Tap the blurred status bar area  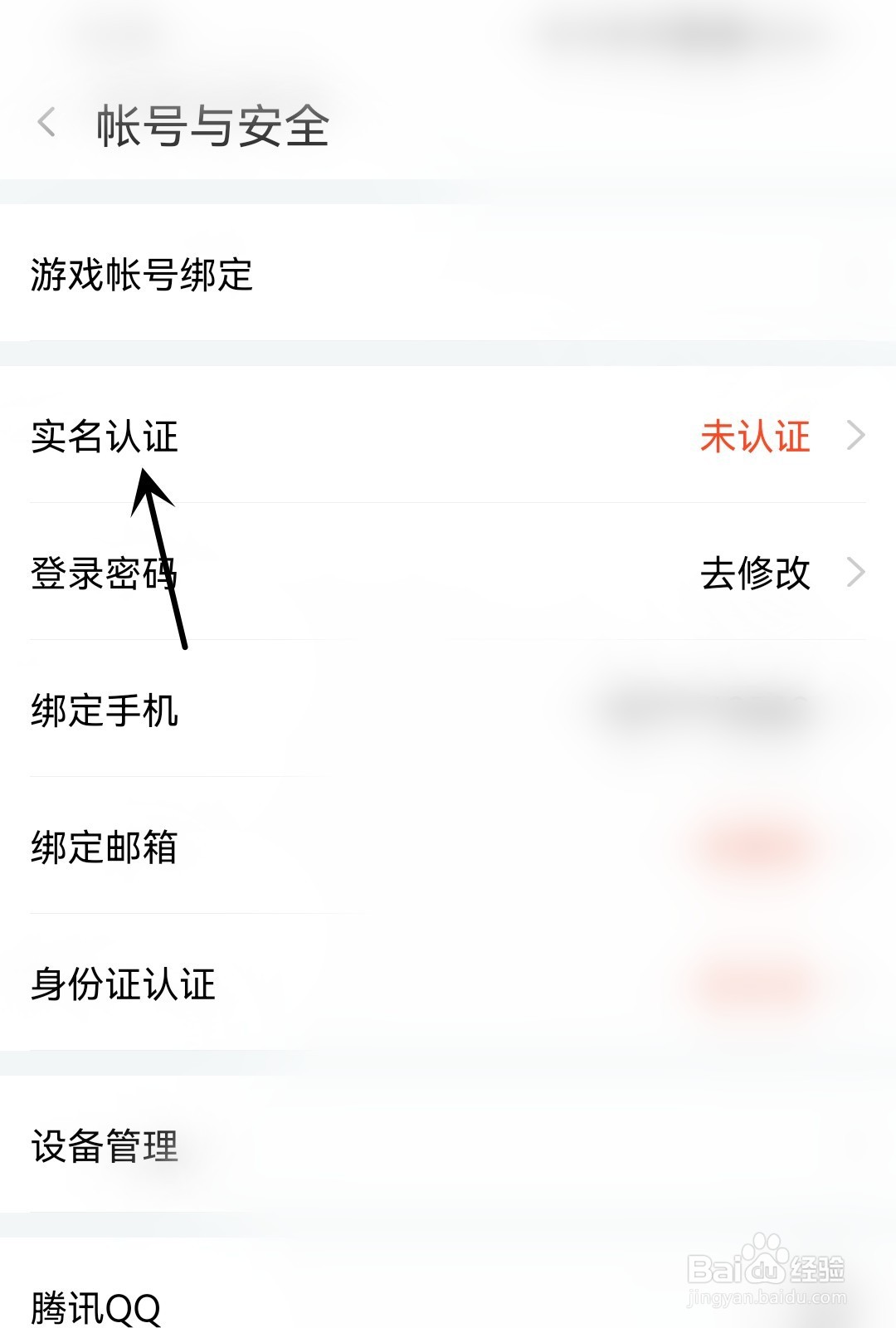pyautogui.click(x=448, y=33)
